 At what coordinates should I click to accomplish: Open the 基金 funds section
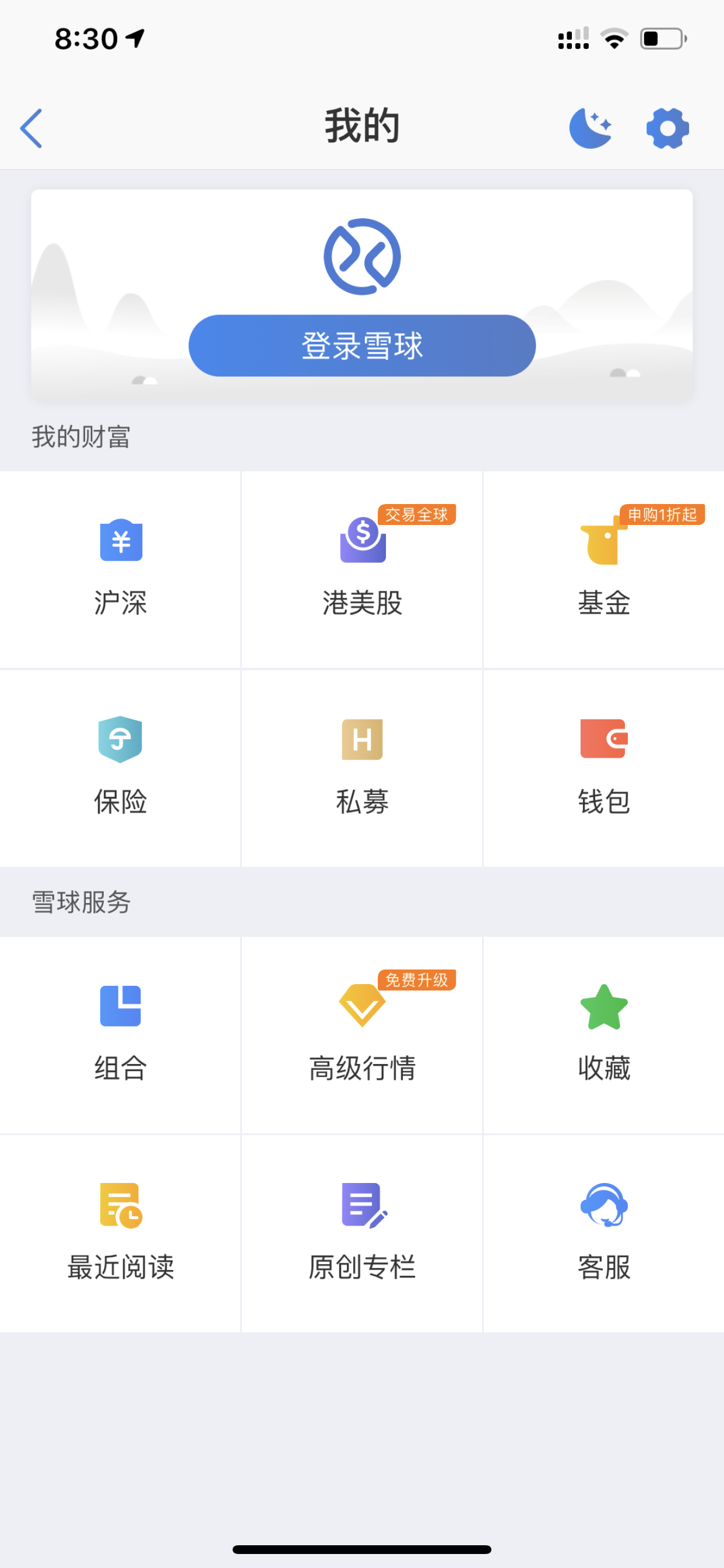(603, 569)
